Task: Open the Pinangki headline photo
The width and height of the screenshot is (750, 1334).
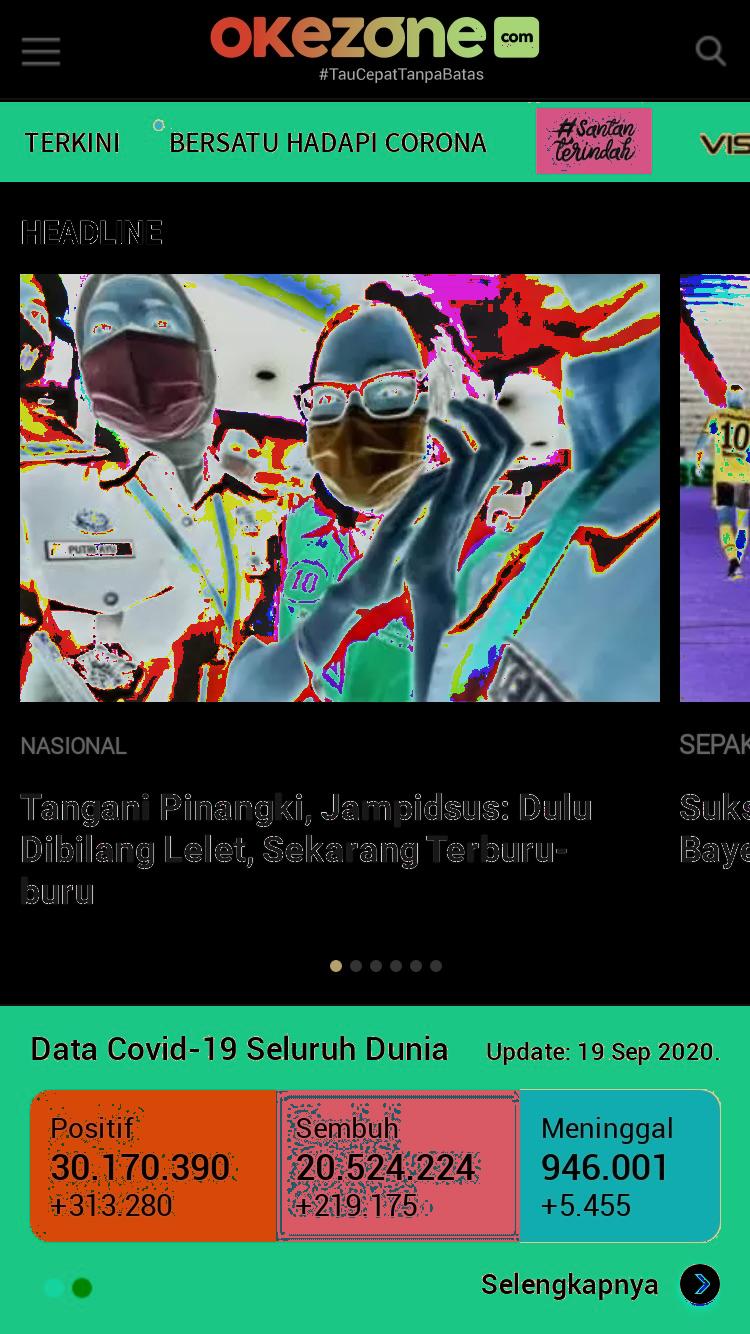Action: click(x=340, y=488)
